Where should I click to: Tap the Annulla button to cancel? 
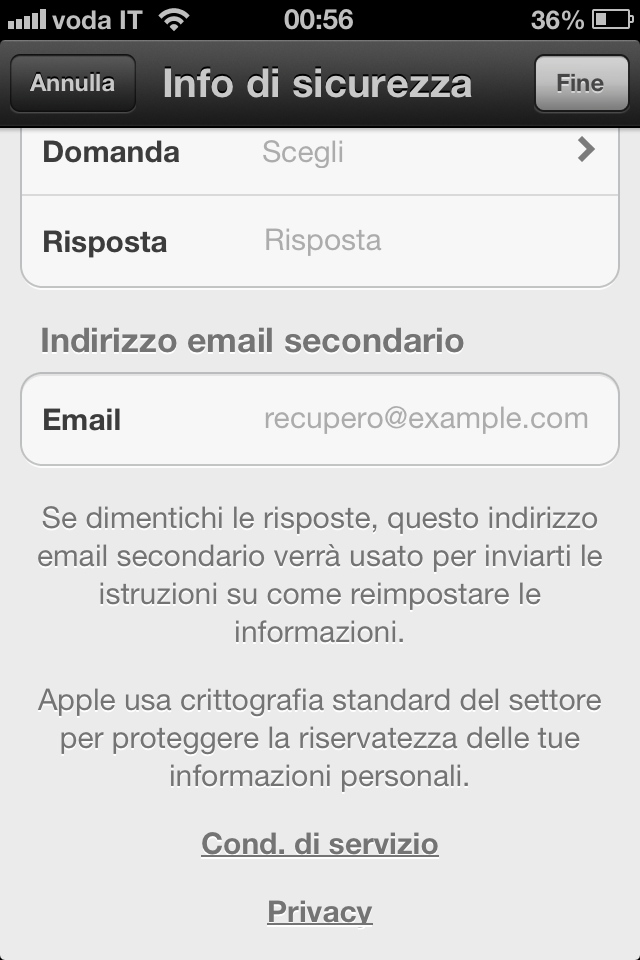click(x=72, y=84)
